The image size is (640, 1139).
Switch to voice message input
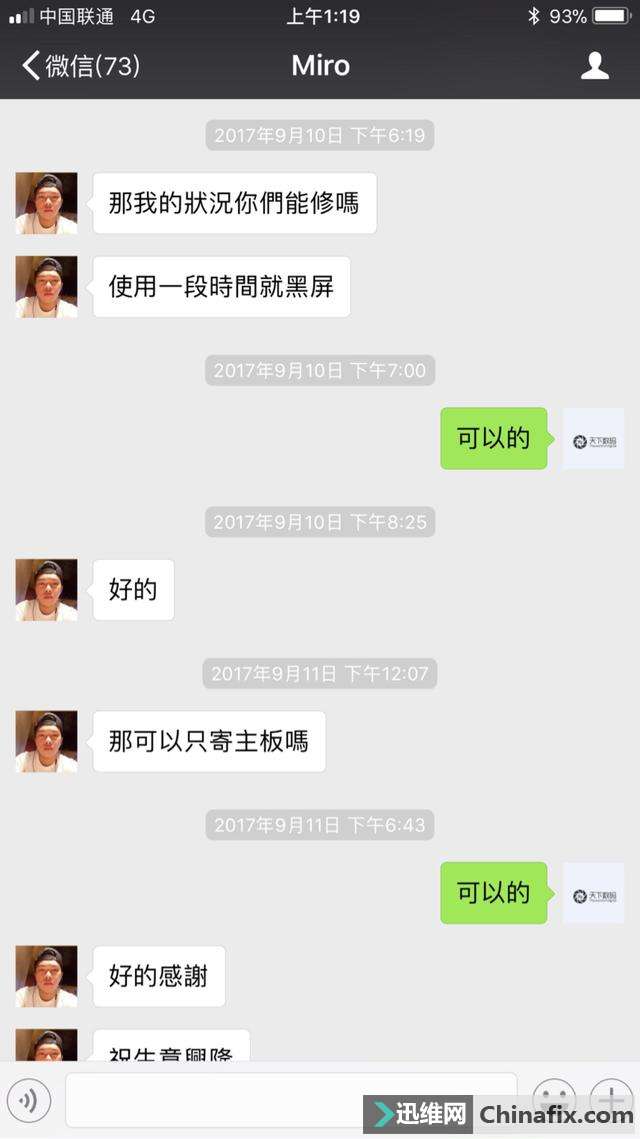point(29,1100)
